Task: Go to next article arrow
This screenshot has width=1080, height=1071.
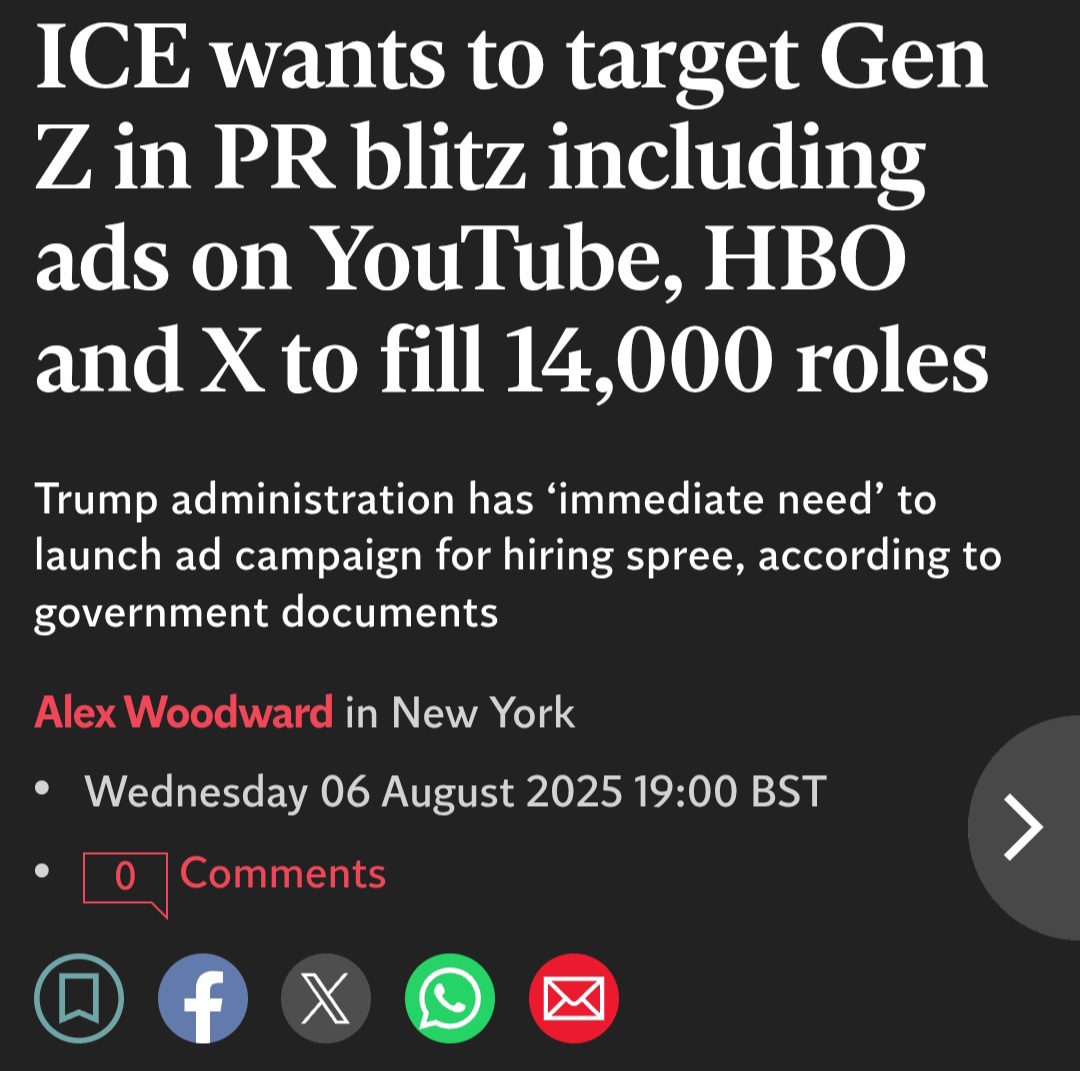Action: [x=1024, y=827]
